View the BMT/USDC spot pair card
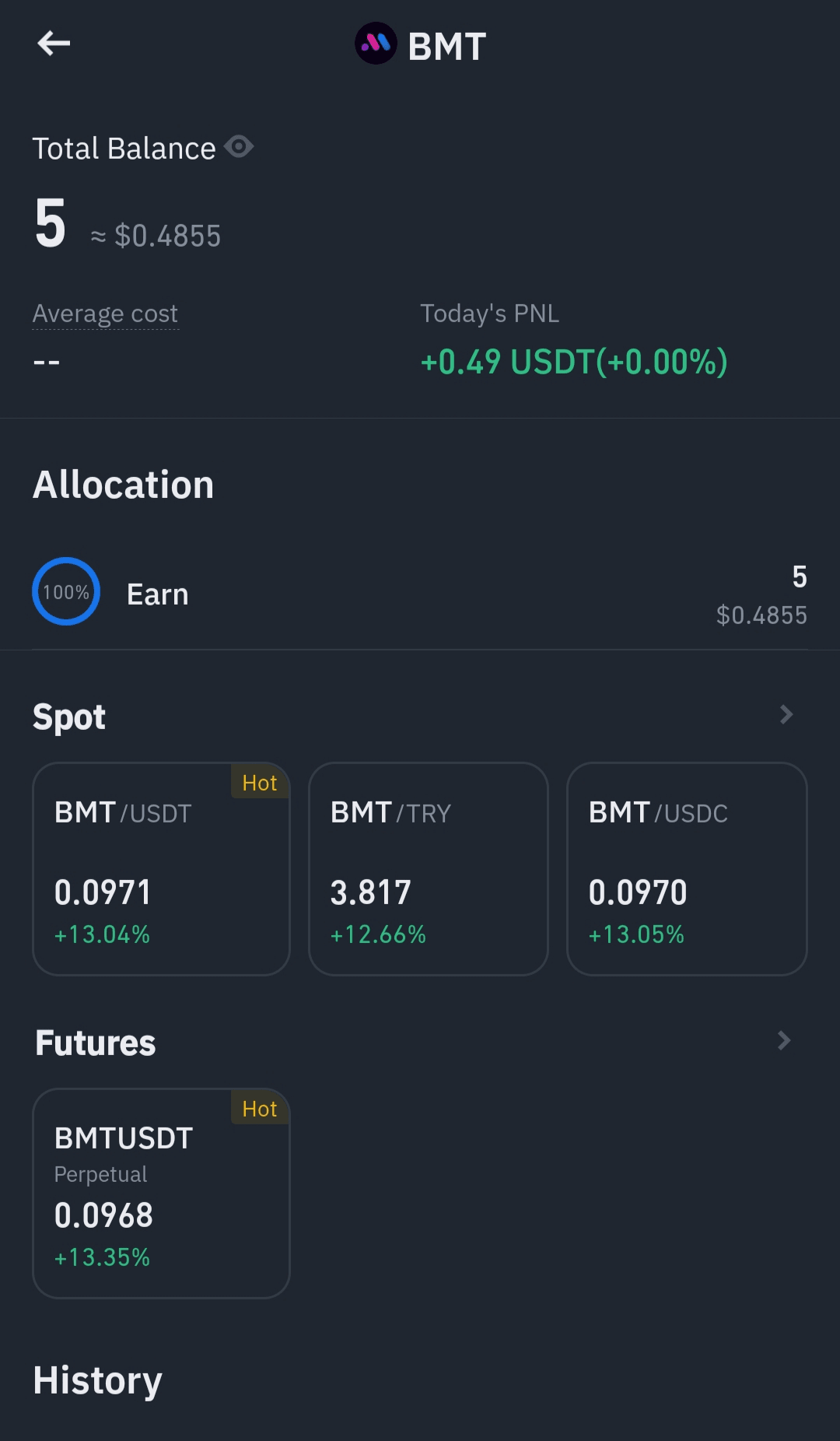Viewport: 840px width, 1441px height. click(x=687, y=868)
